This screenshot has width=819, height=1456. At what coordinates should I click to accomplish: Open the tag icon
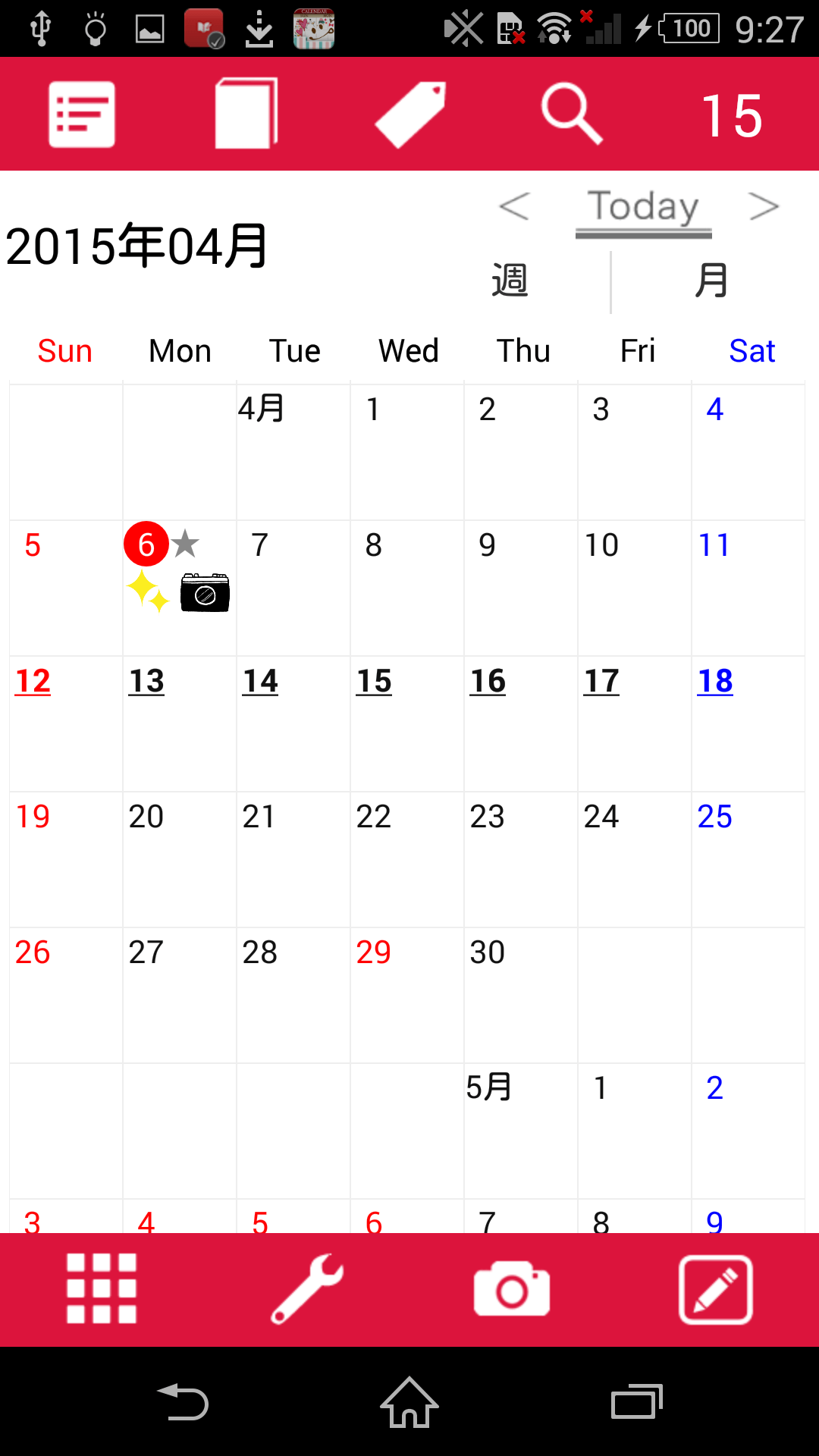pos(410,115)
